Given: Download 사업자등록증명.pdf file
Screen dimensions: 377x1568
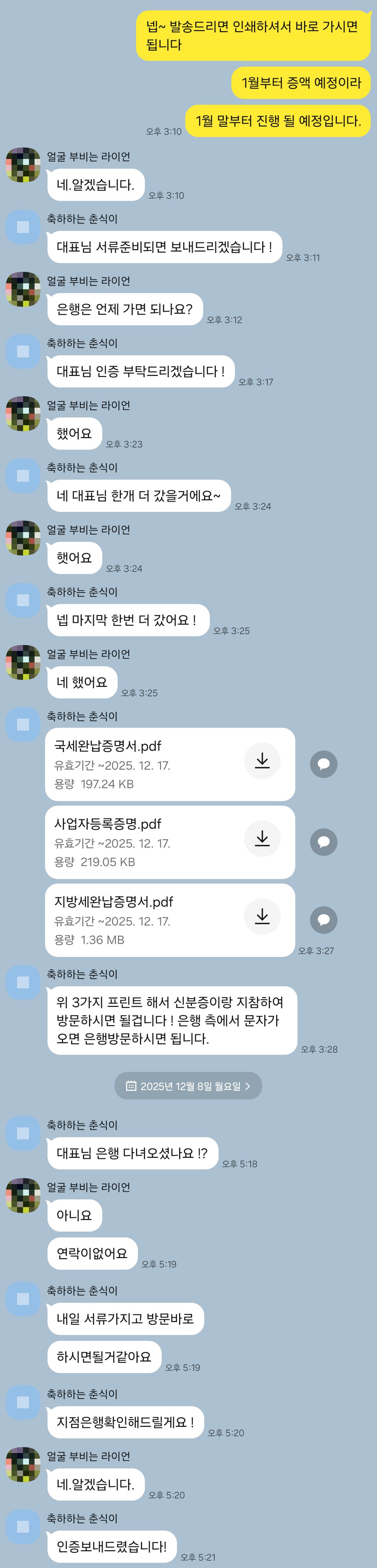Looking at the screenshot, I should [262, 838].
